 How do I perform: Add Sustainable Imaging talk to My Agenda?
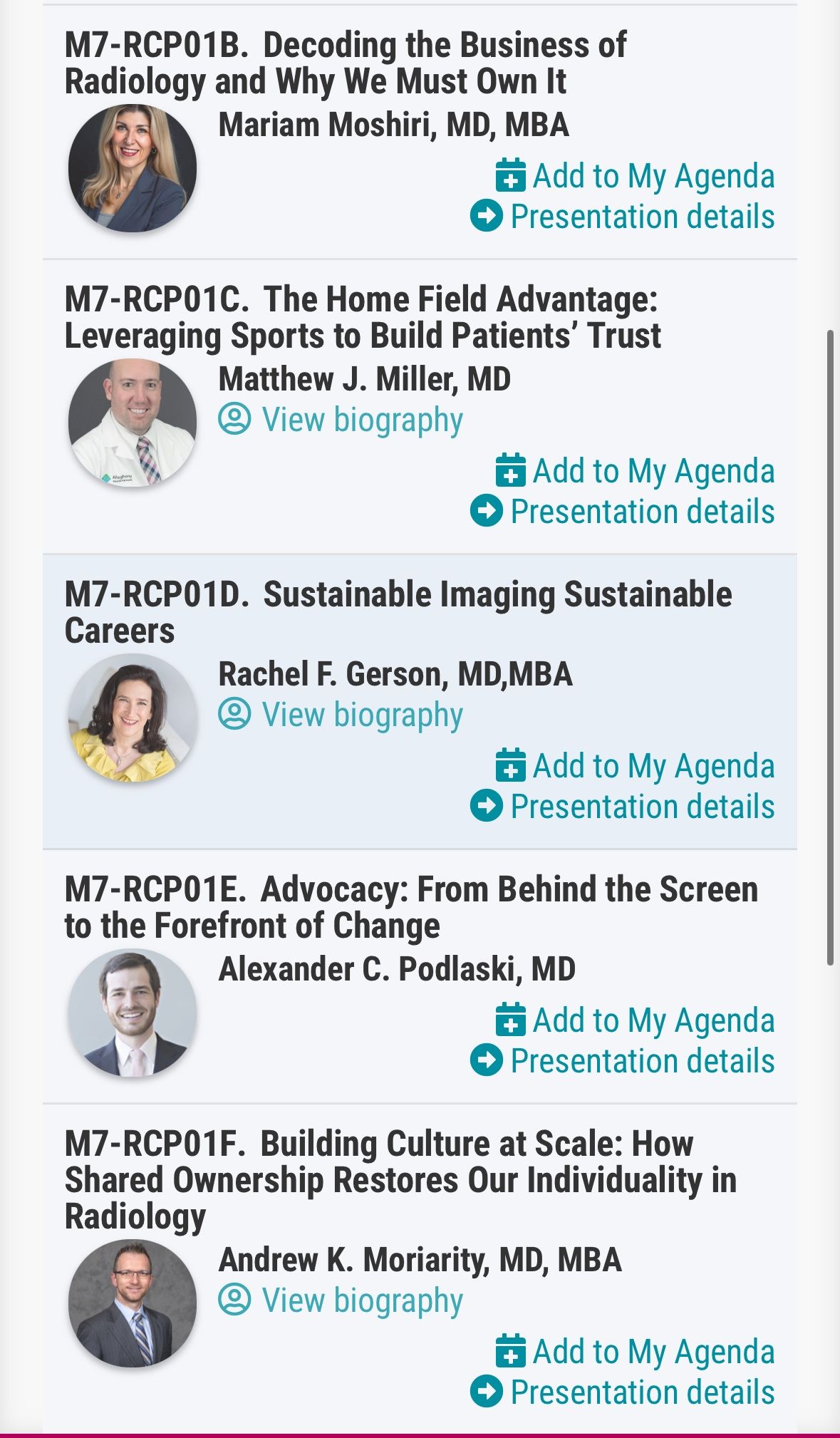[x=636, y=766]
